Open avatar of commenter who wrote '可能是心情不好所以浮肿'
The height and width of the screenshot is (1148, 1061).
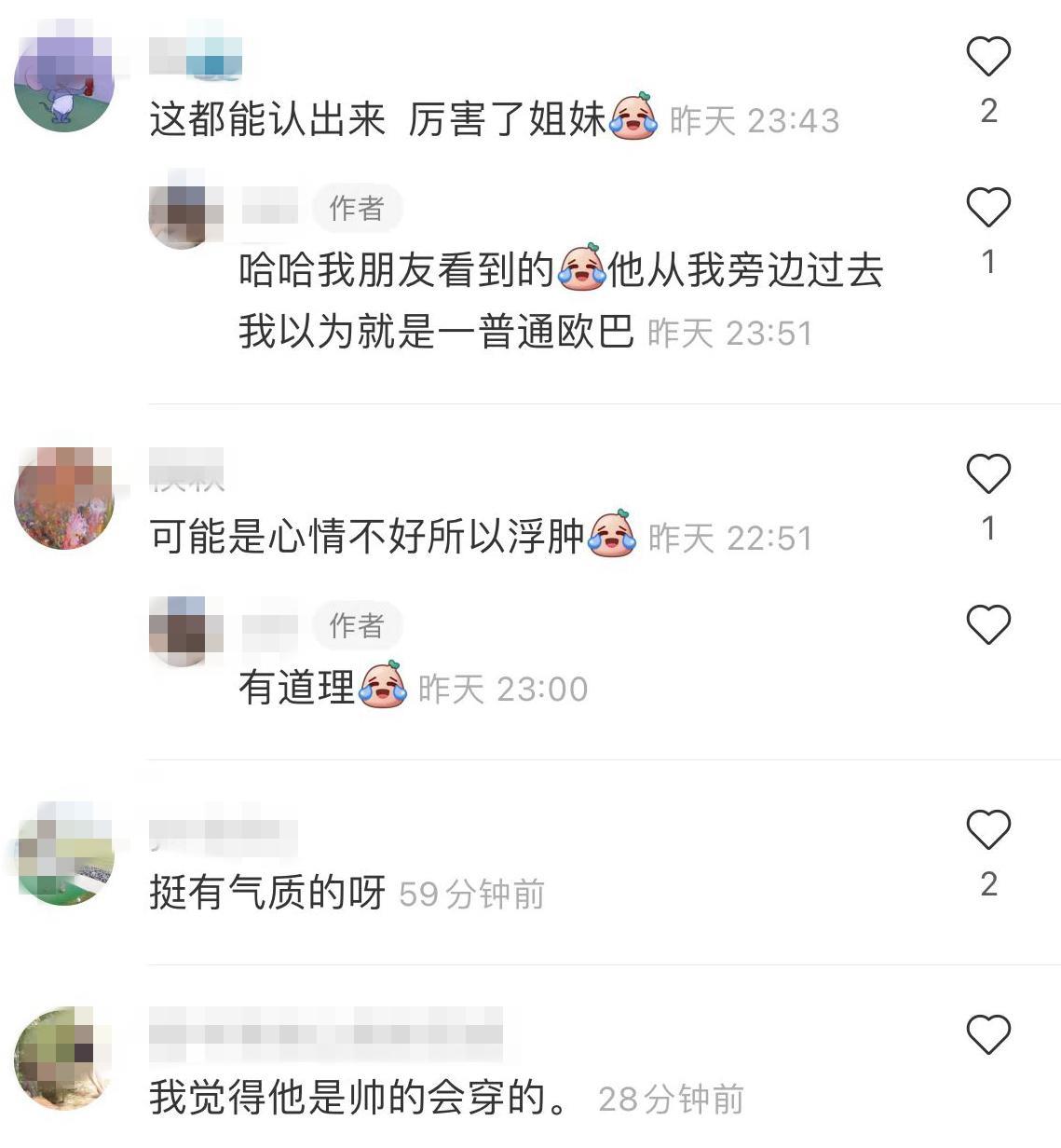tap(64, 499)
